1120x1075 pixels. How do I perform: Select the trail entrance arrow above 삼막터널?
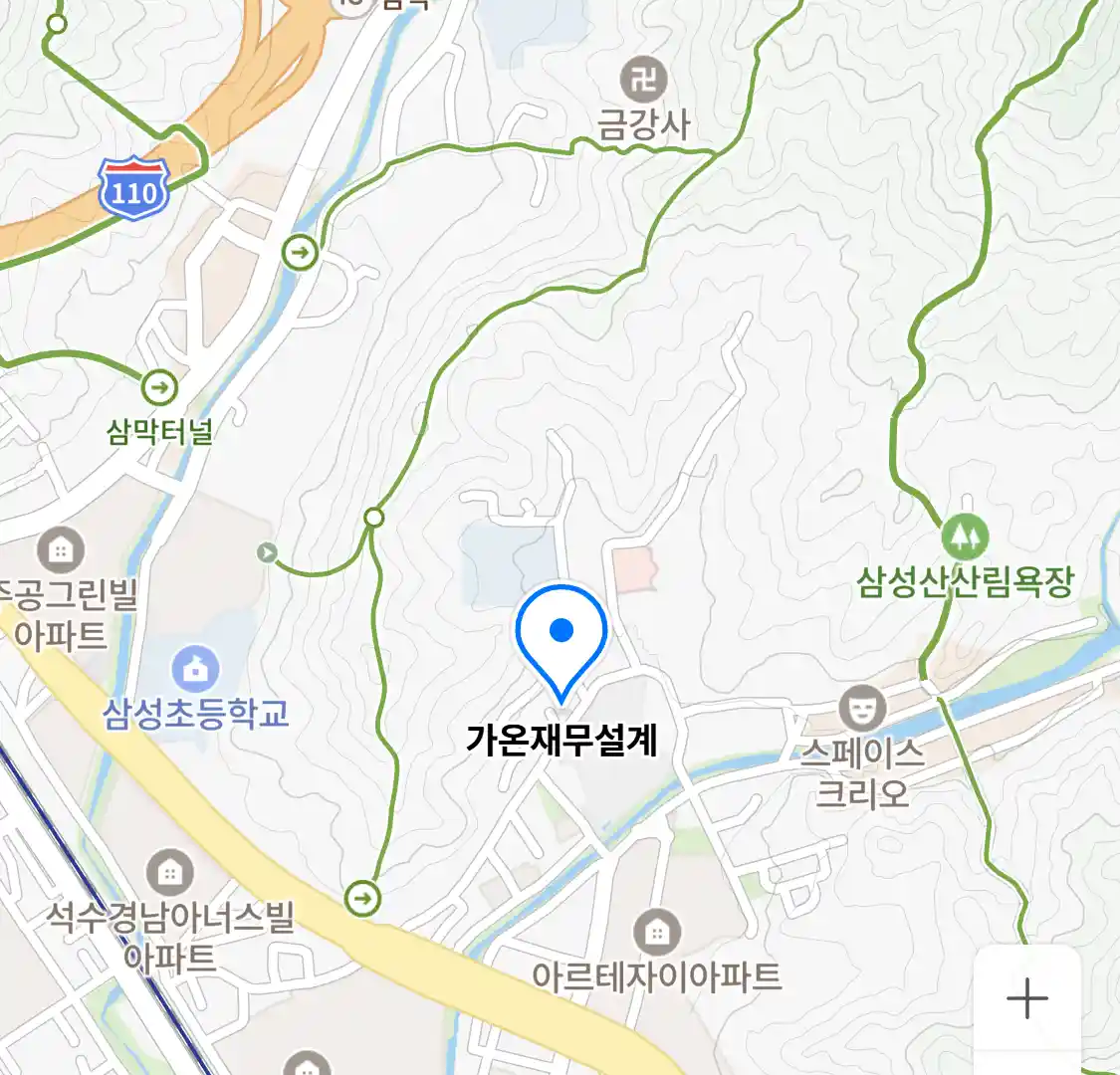click(159, 386)
